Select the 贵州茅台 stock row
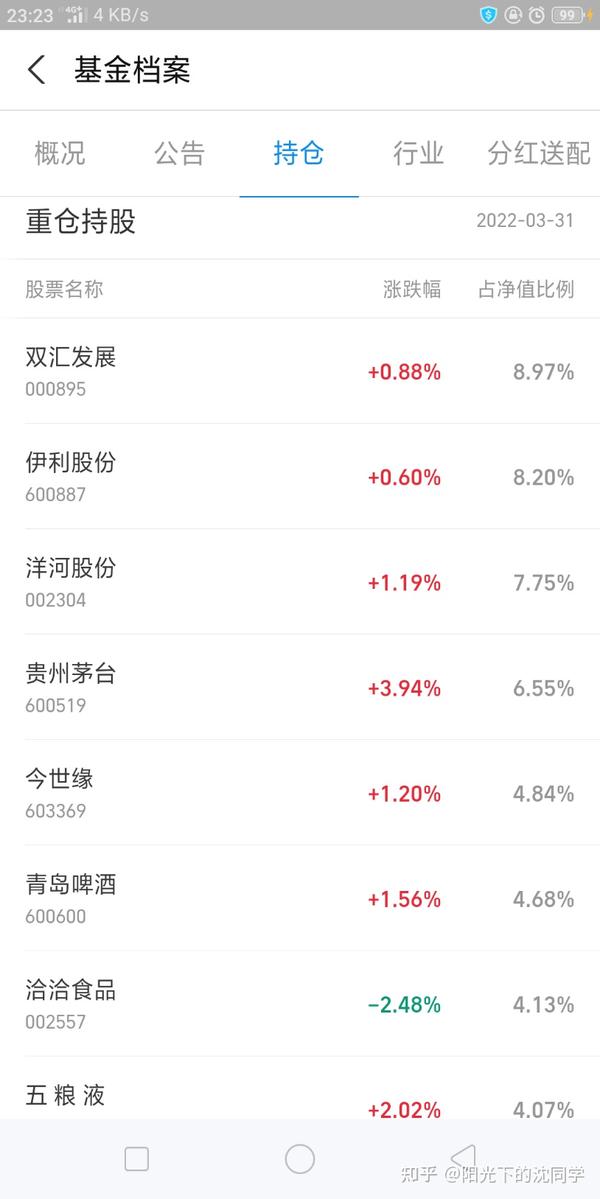The width and height of the screenshot is (600, 1199). click(300, 688)
